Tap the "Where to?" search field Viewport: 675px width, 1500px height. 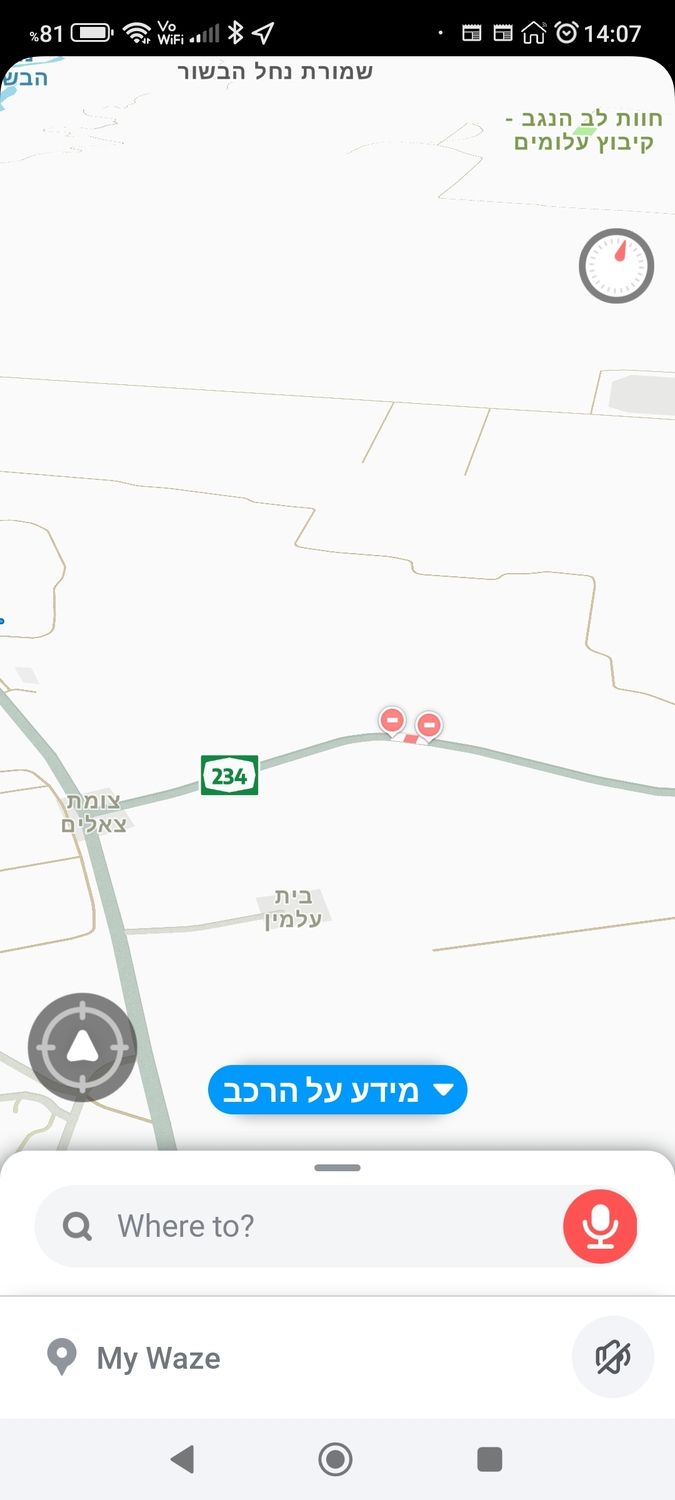coord(300,1226)
